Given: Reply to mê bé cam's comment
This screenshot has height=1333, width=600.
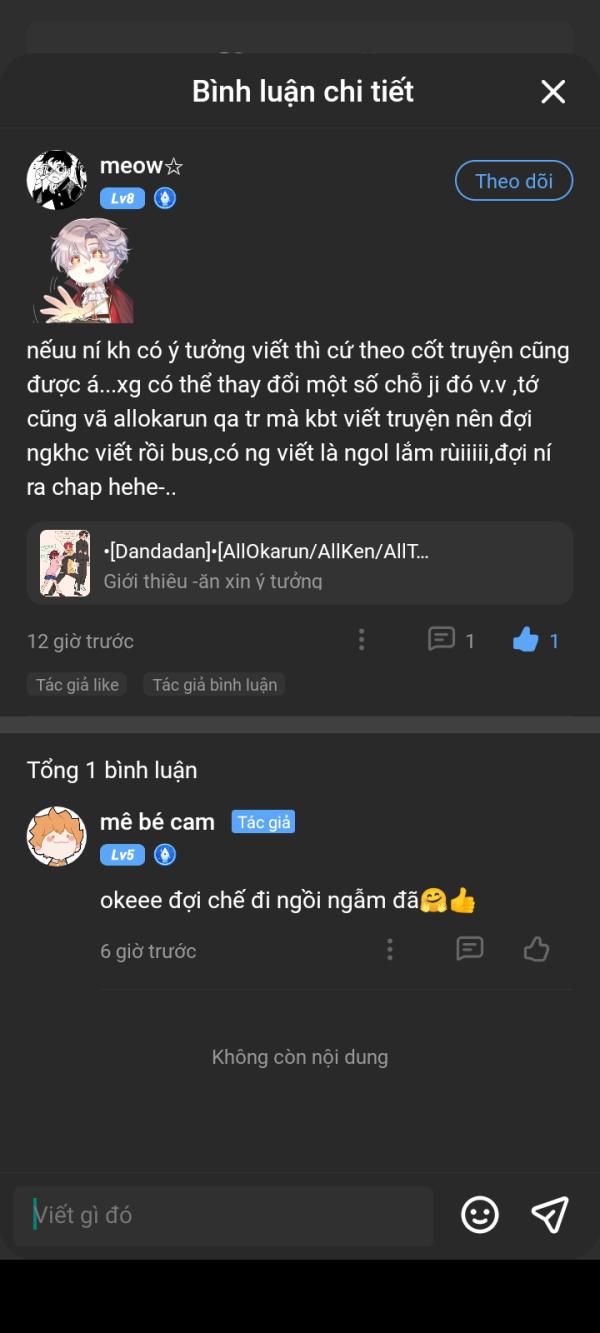Looking at the screenshot, I should (470, 949).
